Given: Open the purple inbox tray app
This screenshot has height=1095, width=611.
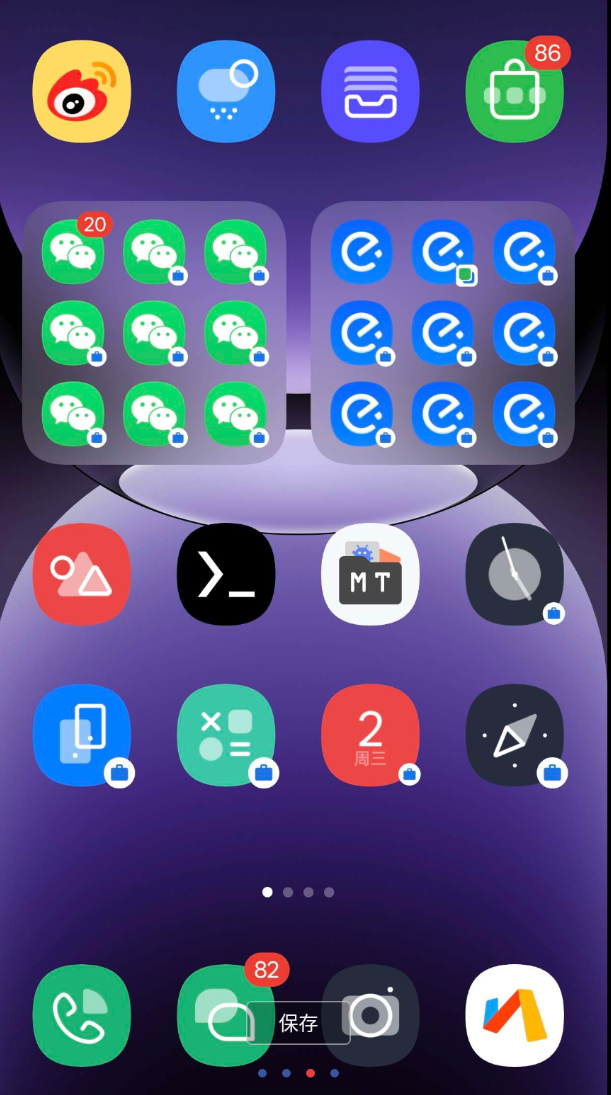Looking at the screenshot, I should tap(370, 92).
